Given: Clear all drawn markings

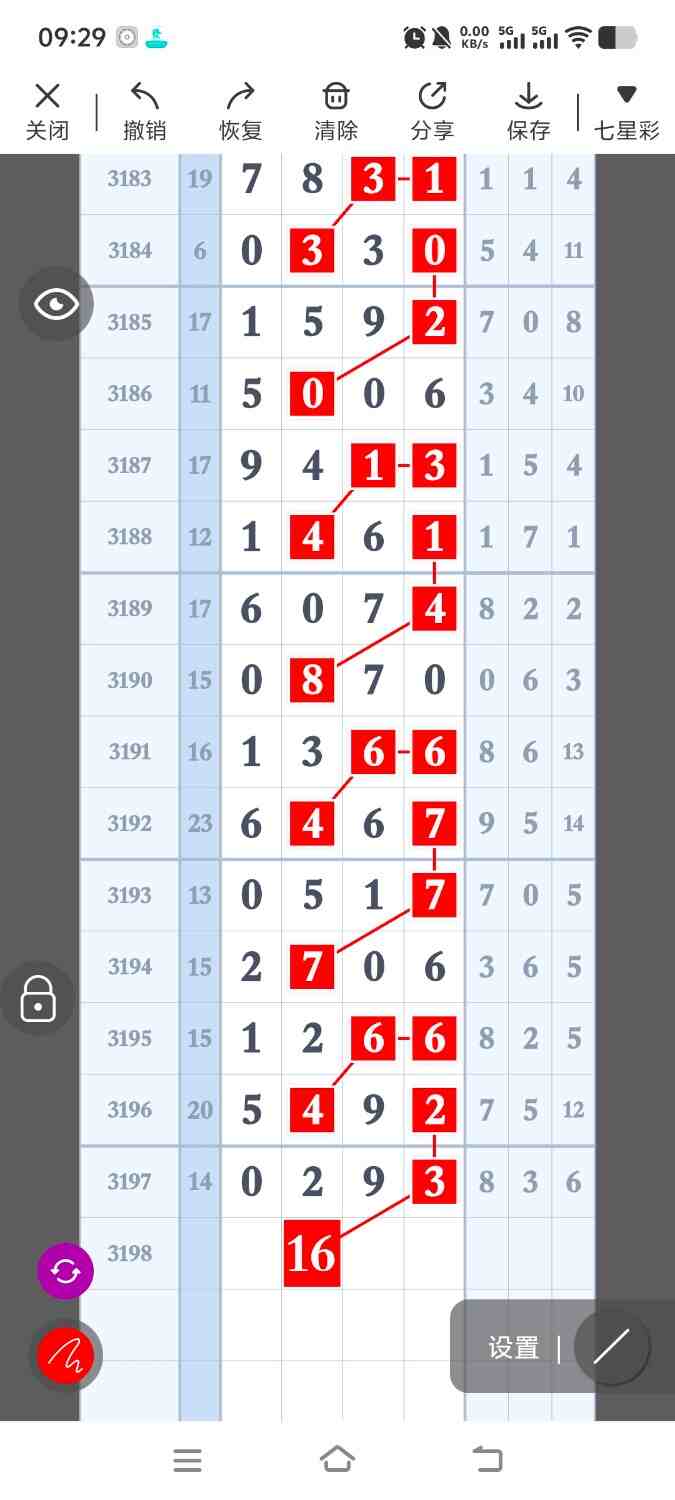Looking at the screenshot, I should point(336,110).
